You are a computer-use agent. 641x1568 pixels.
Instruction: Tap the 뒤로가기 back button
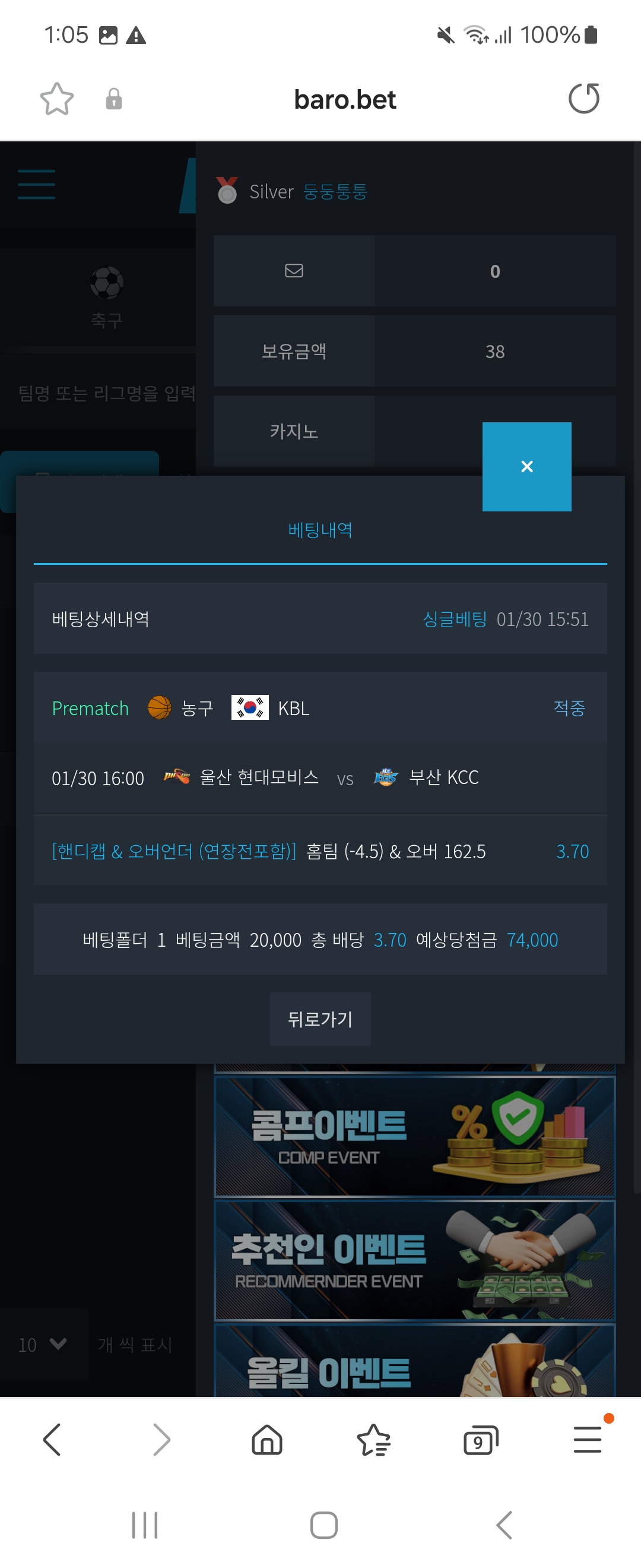320,1019
